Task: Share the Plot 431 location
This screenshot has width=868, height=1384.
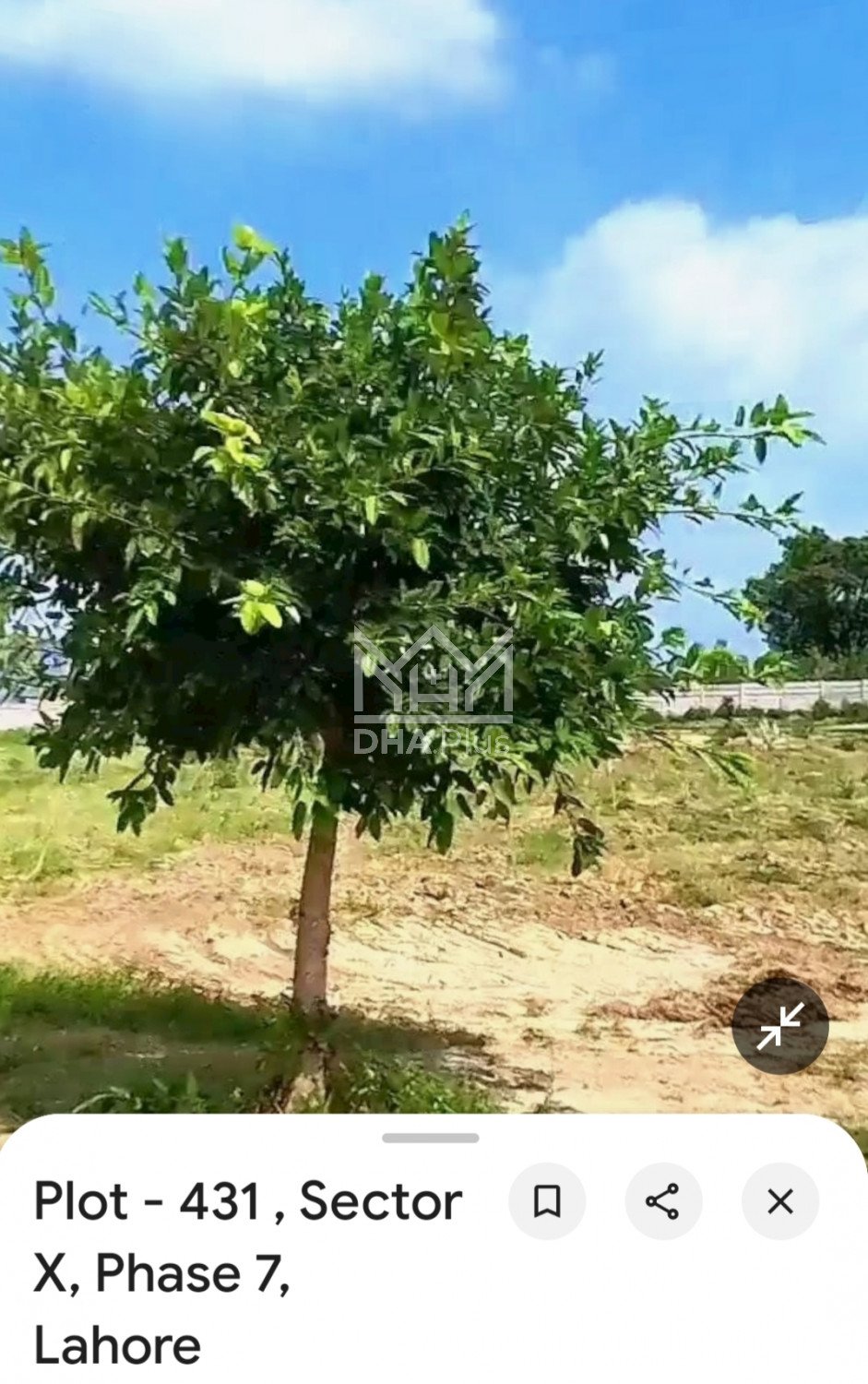Action: pyautogui.click(x=663, y=1200)
